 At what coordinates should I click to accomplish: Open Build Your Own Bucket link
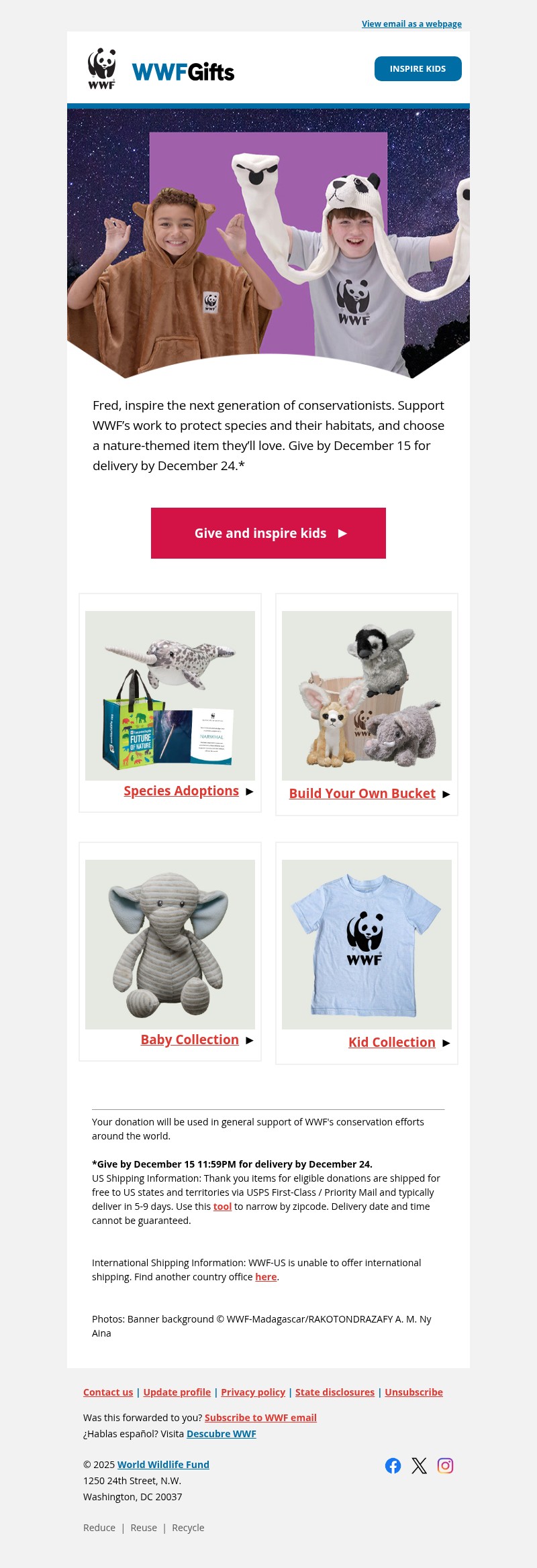click(362, 793)
